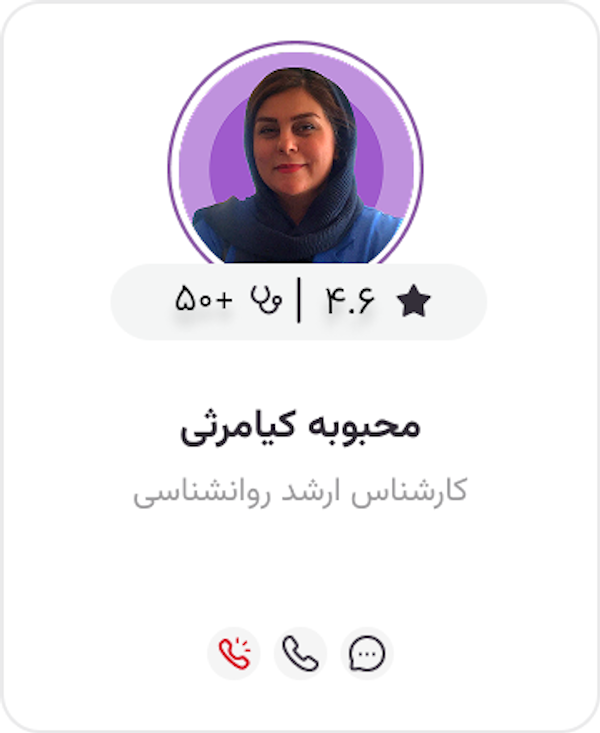600x733 pixels.
Task: Open محبوبه کیامرثی's profile card
Action: (300, 426)
